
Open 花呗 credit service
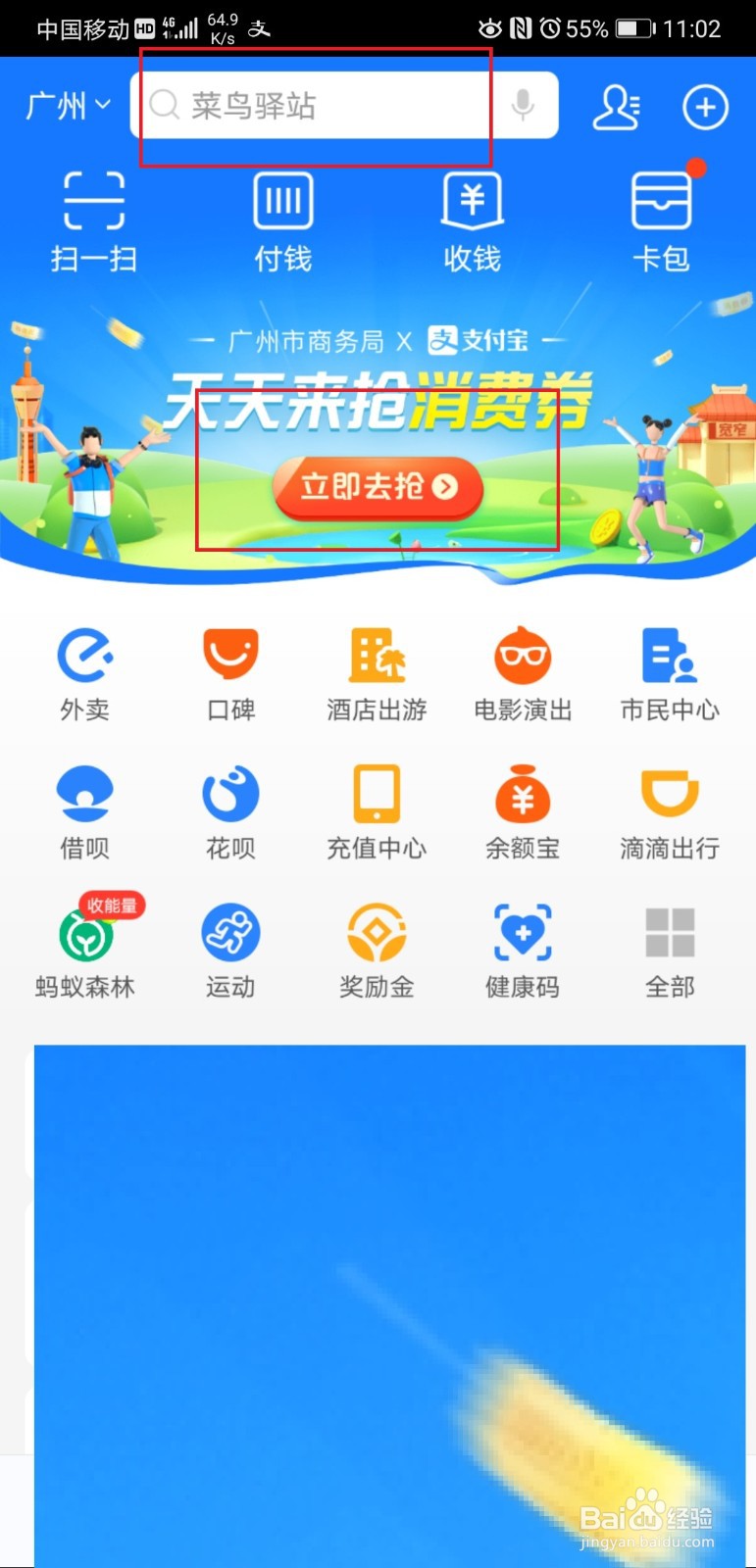coord(230,810)
